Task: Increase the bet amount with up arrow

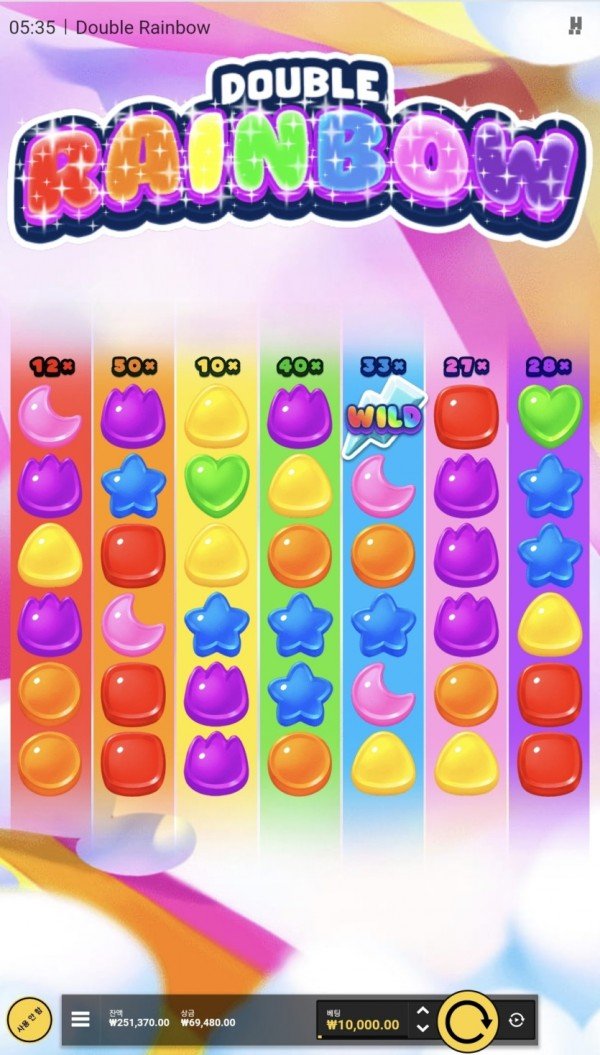Action: coord(422,1011)
